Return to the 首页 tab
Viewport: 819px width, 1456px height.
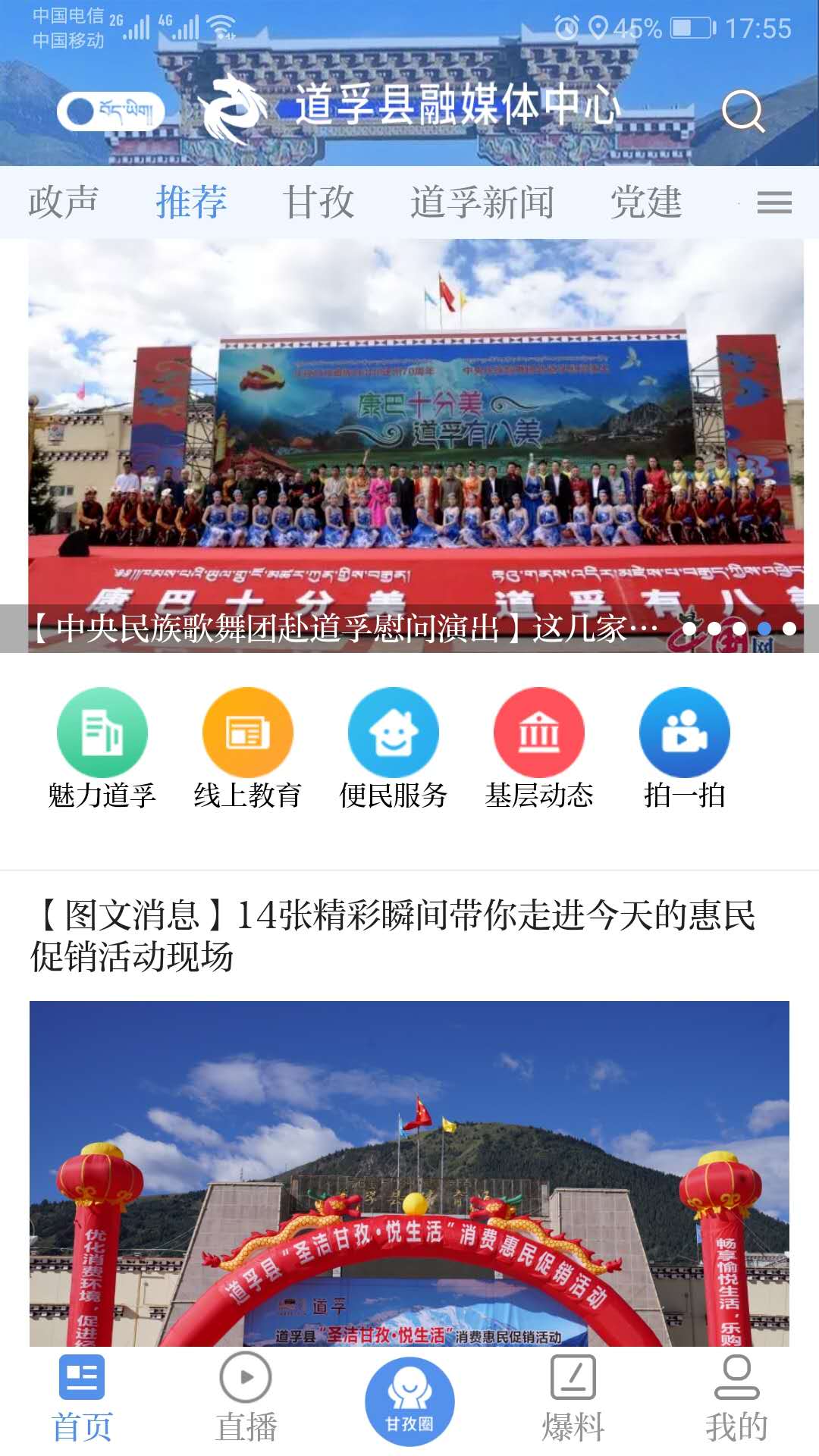[82, 1399]
